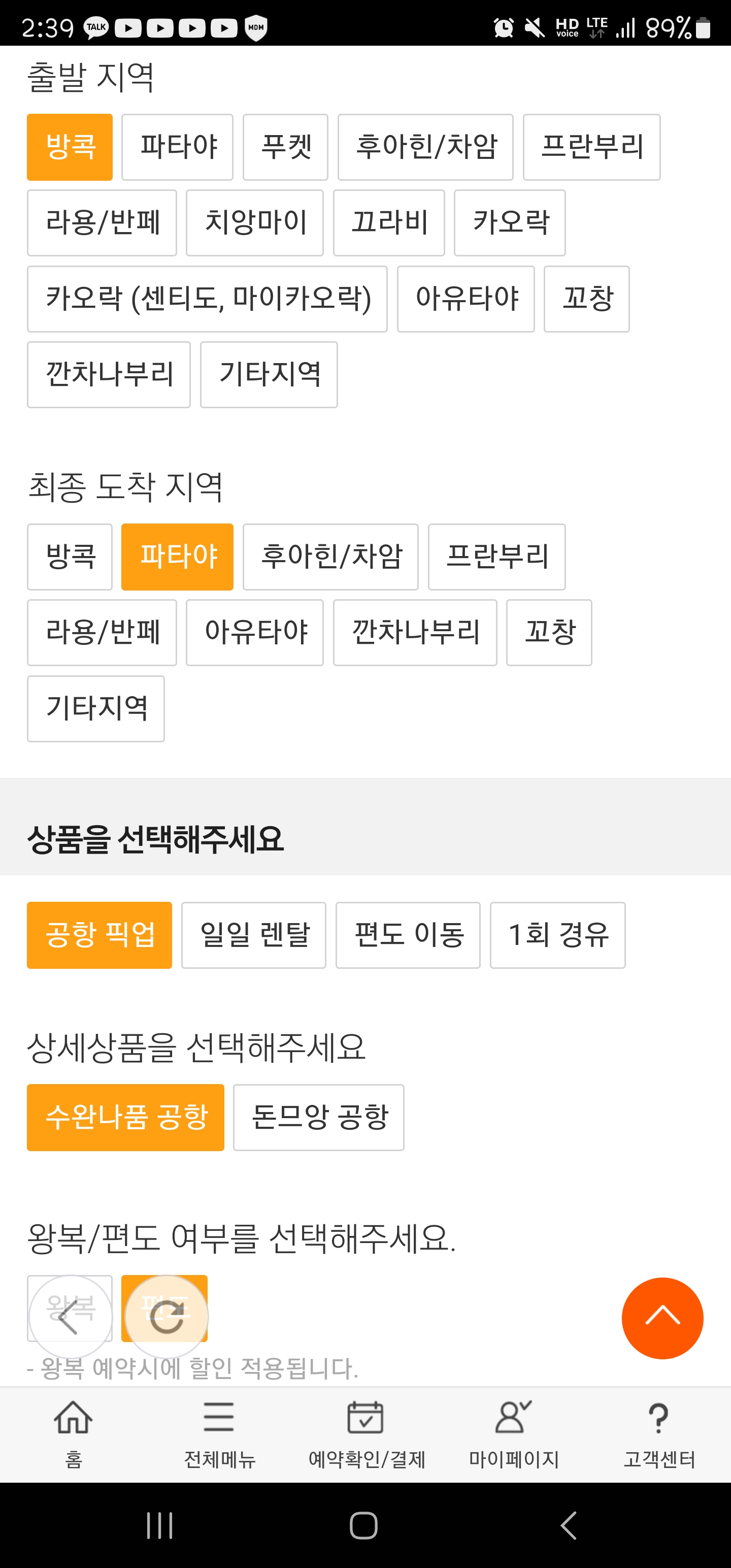Tap the floating reload button
Viewport: 731px width, 1568px height.
point(166,1317)
